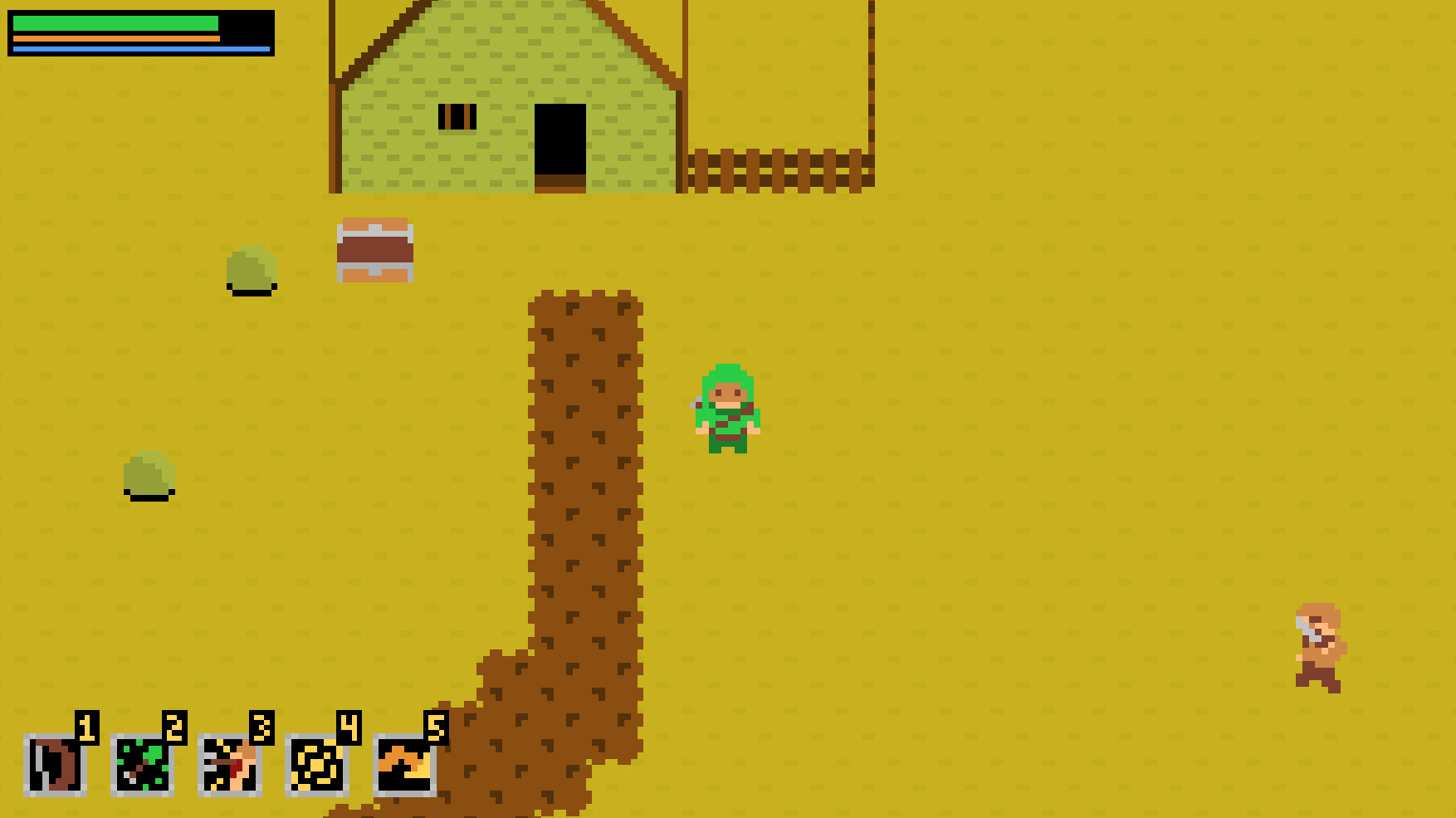Activate the orange dash skill in slot 5
Viewport: 1456px width, 818px height.
tap(405, 765)
